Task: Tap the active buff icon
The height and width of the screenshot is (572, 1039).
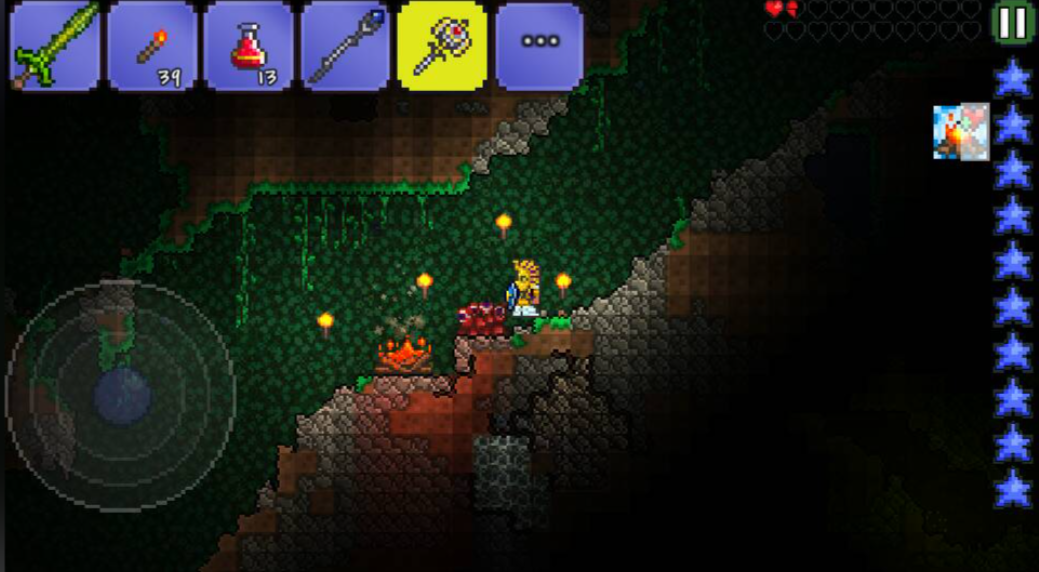Action: (x=961, y=132)
